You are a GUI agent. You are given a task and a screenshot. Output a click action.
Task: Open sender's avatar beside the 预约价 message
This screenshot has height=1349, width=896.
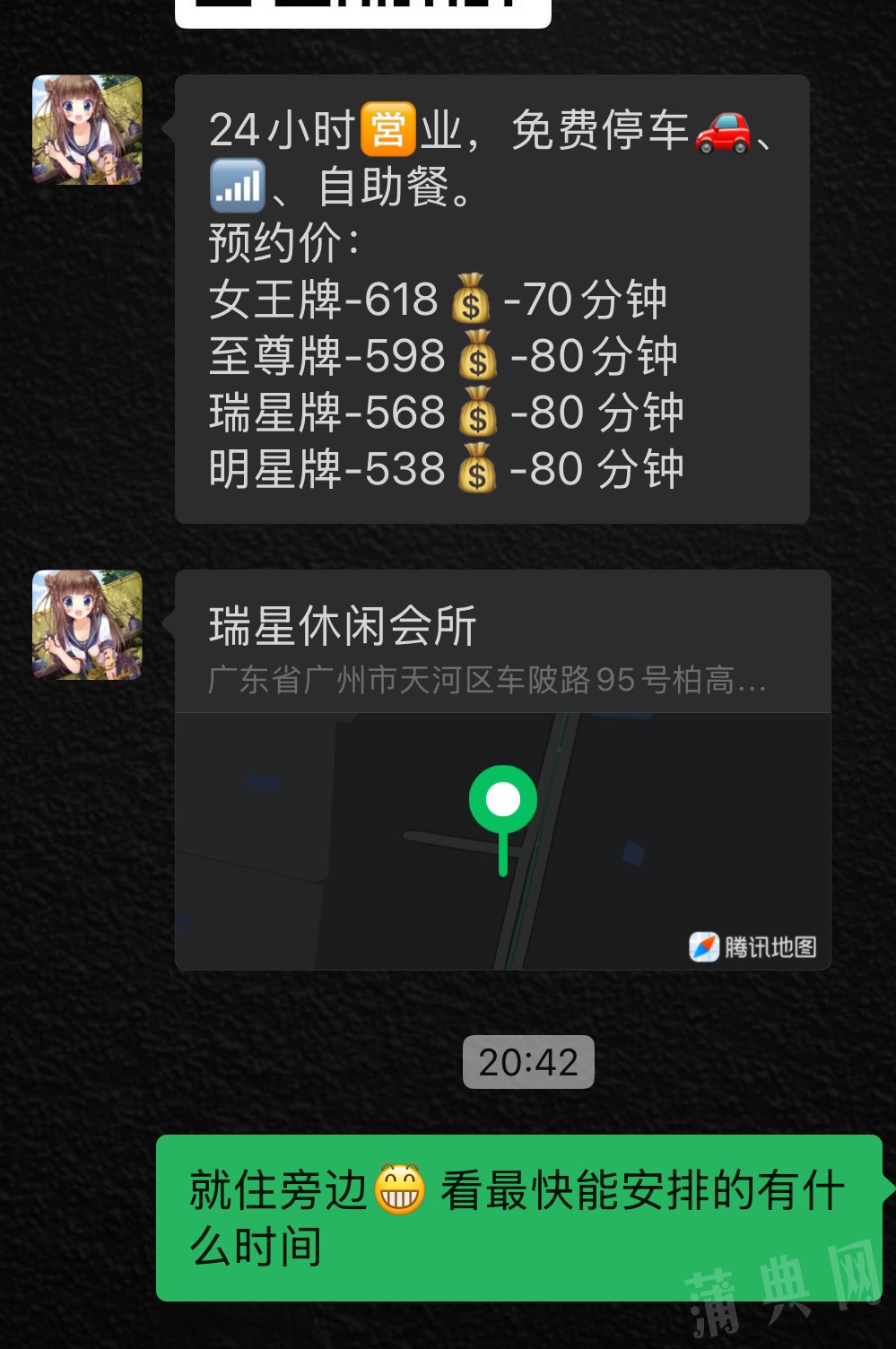click(87, 130)
